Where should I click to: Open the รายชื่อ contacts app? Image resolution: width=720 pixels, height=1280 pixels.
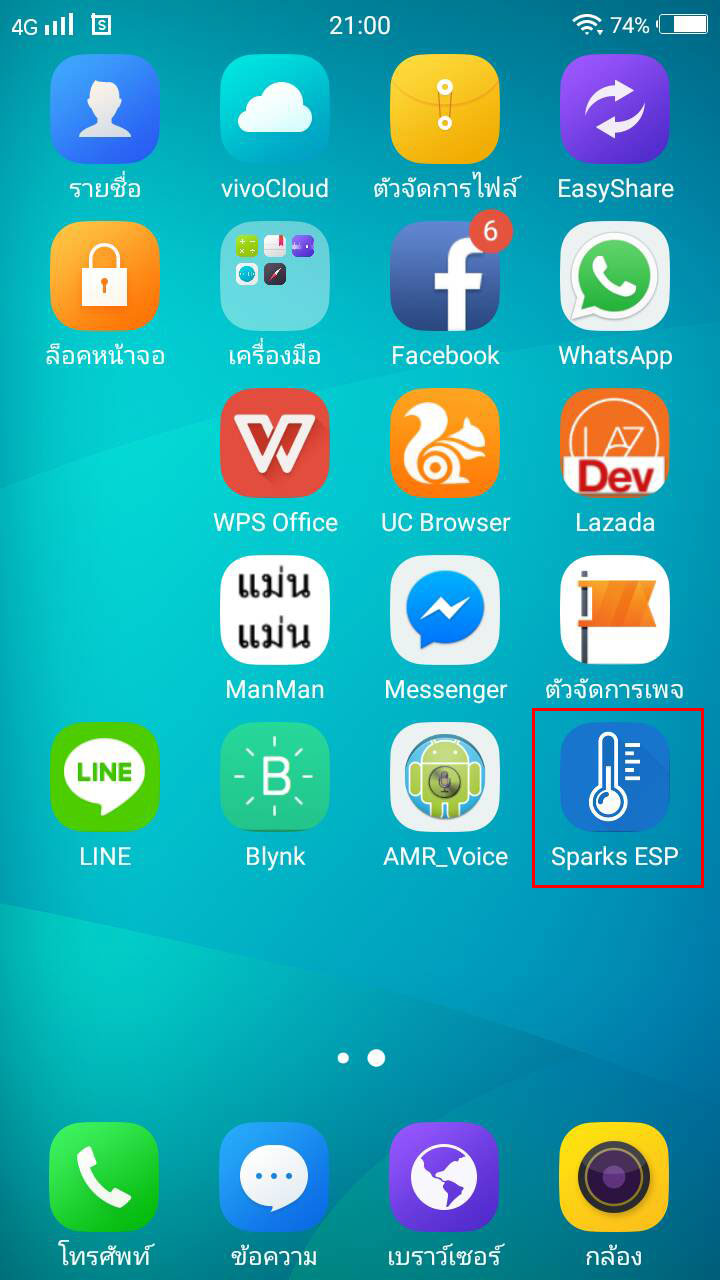click(105, 110)
